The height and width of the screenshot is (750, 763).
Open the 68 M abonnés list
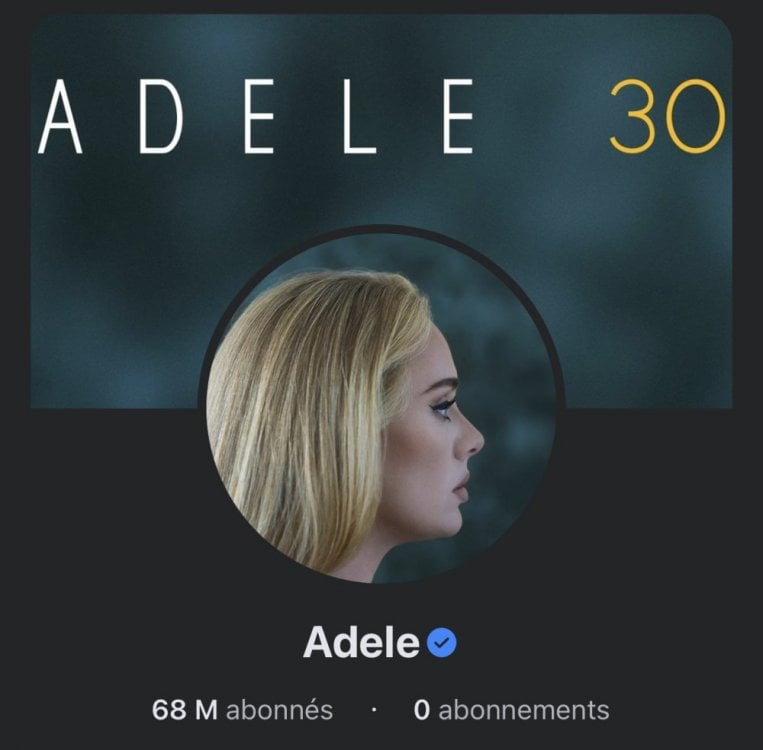[242, 711]
